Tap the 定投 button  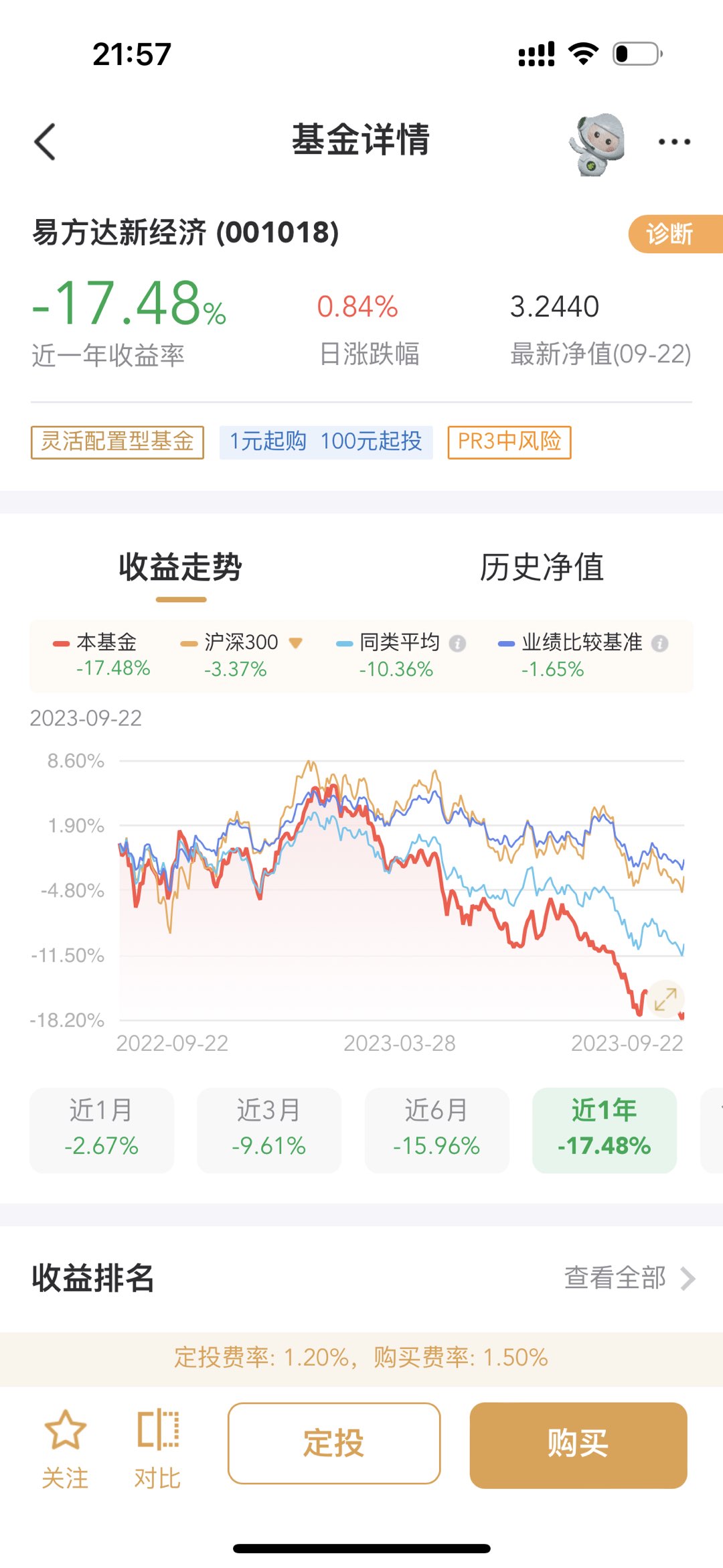[334, 1443]
